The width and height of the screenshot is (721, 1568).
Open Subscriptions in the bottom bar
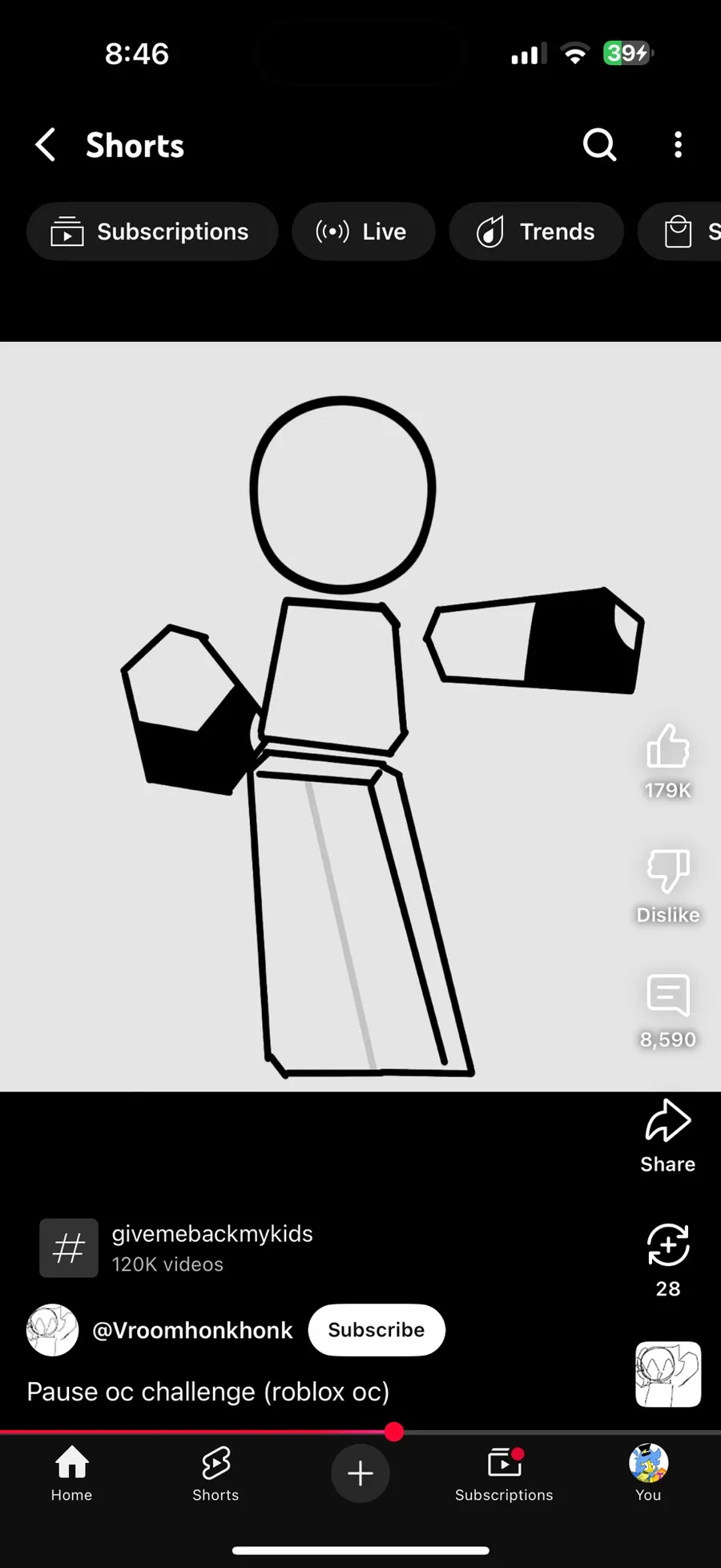point(504,1473)
